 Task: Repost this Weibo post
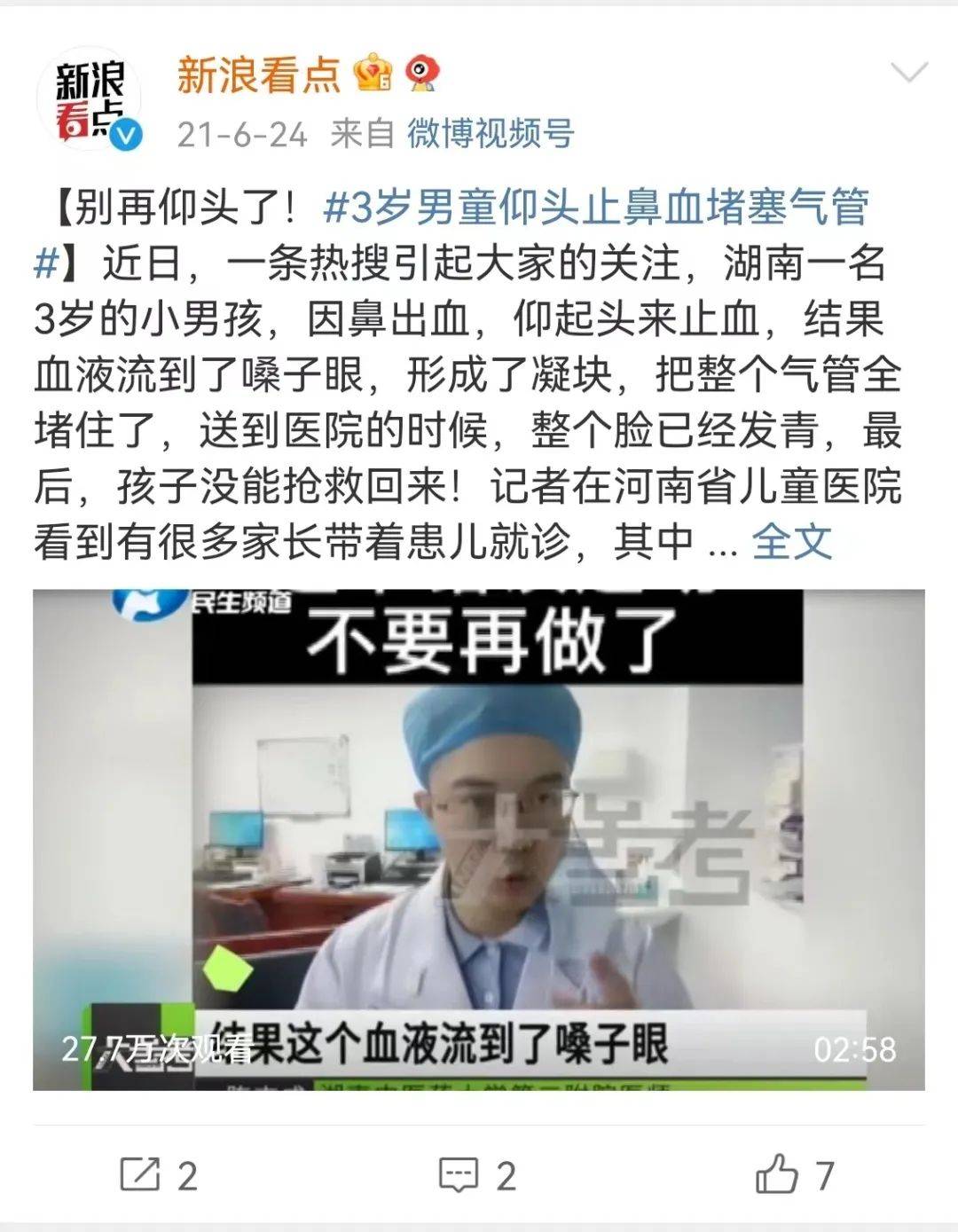pyautogui.click(x=158, y=1175)
